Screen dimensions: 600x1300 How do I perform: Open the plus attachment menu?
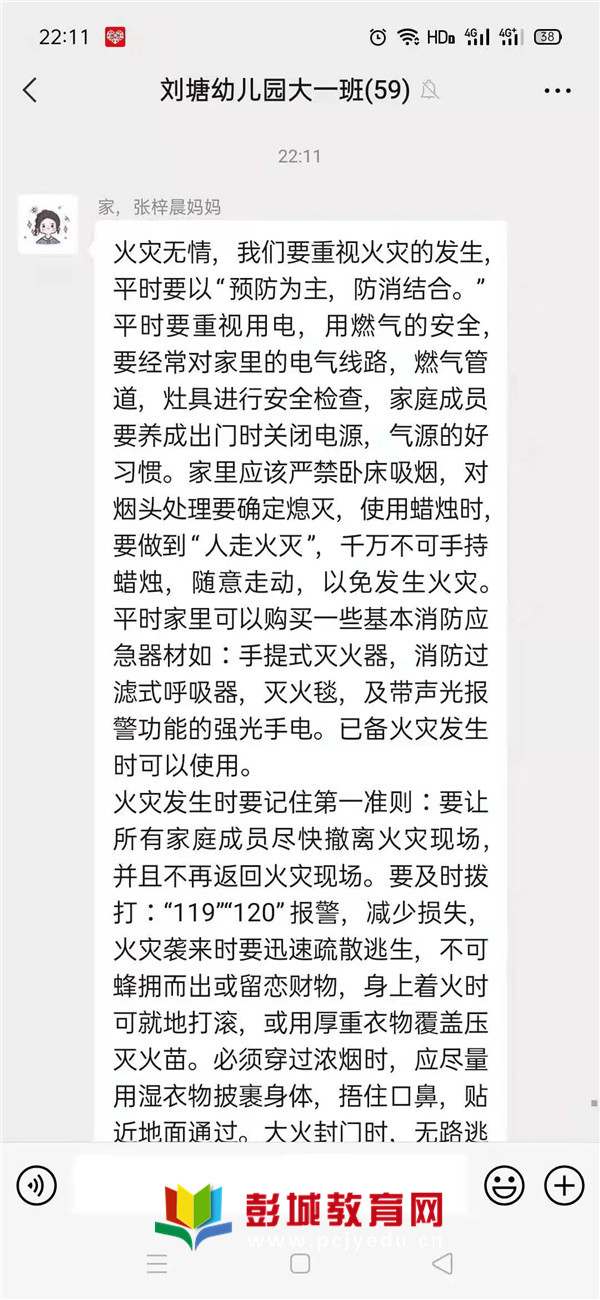(x=564, y=1186)
